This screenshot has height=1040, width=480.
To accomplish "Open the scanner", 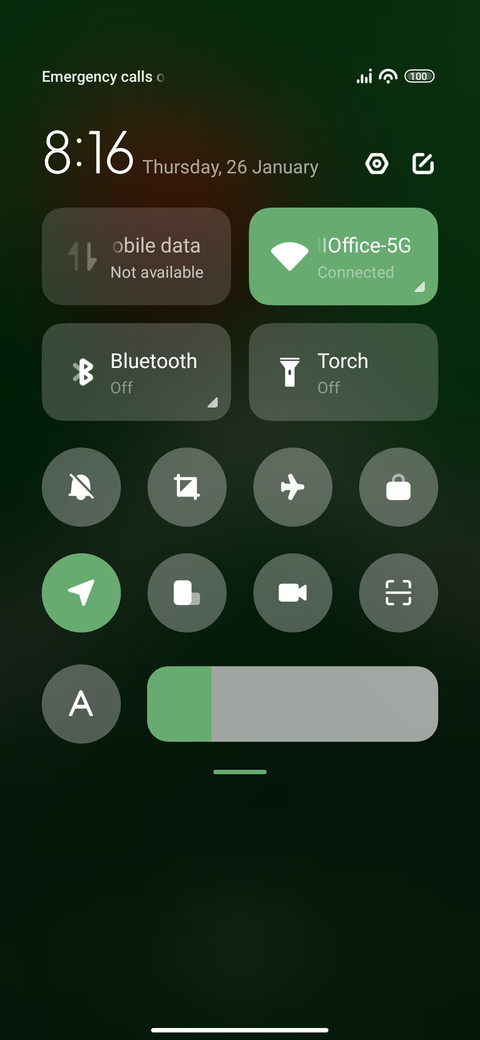I will pos(398,593).
